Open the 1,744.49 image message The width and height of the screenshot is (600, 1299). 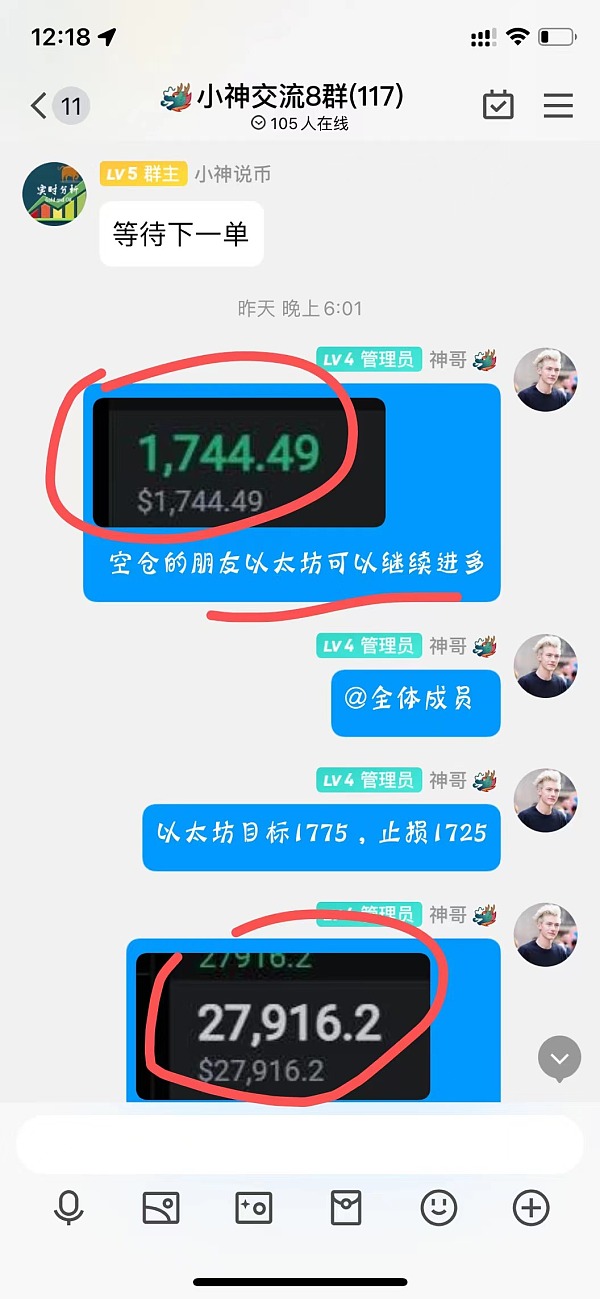[238, 462]
